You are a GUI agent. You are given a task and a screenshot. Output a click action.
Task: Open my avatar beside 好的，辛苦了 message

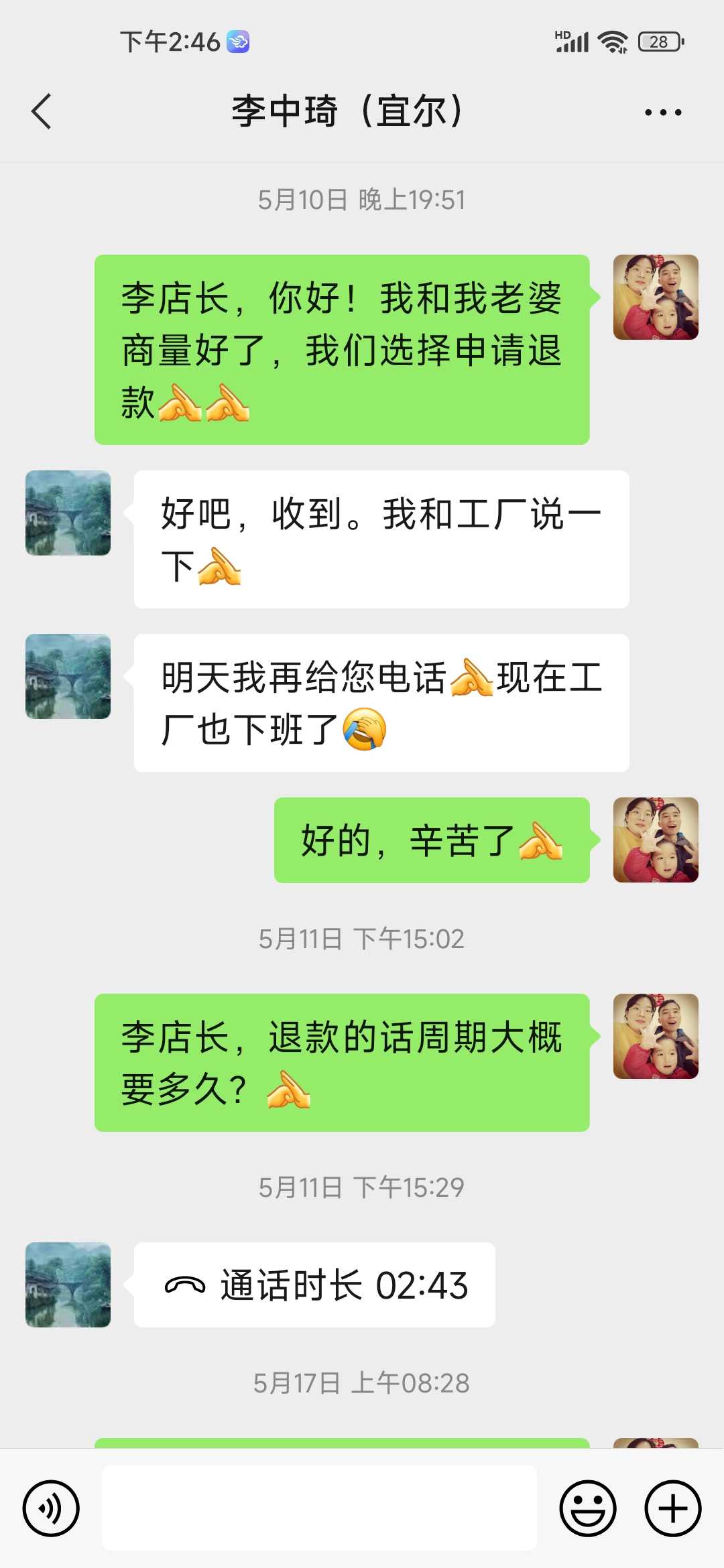[x=656, y=840]
